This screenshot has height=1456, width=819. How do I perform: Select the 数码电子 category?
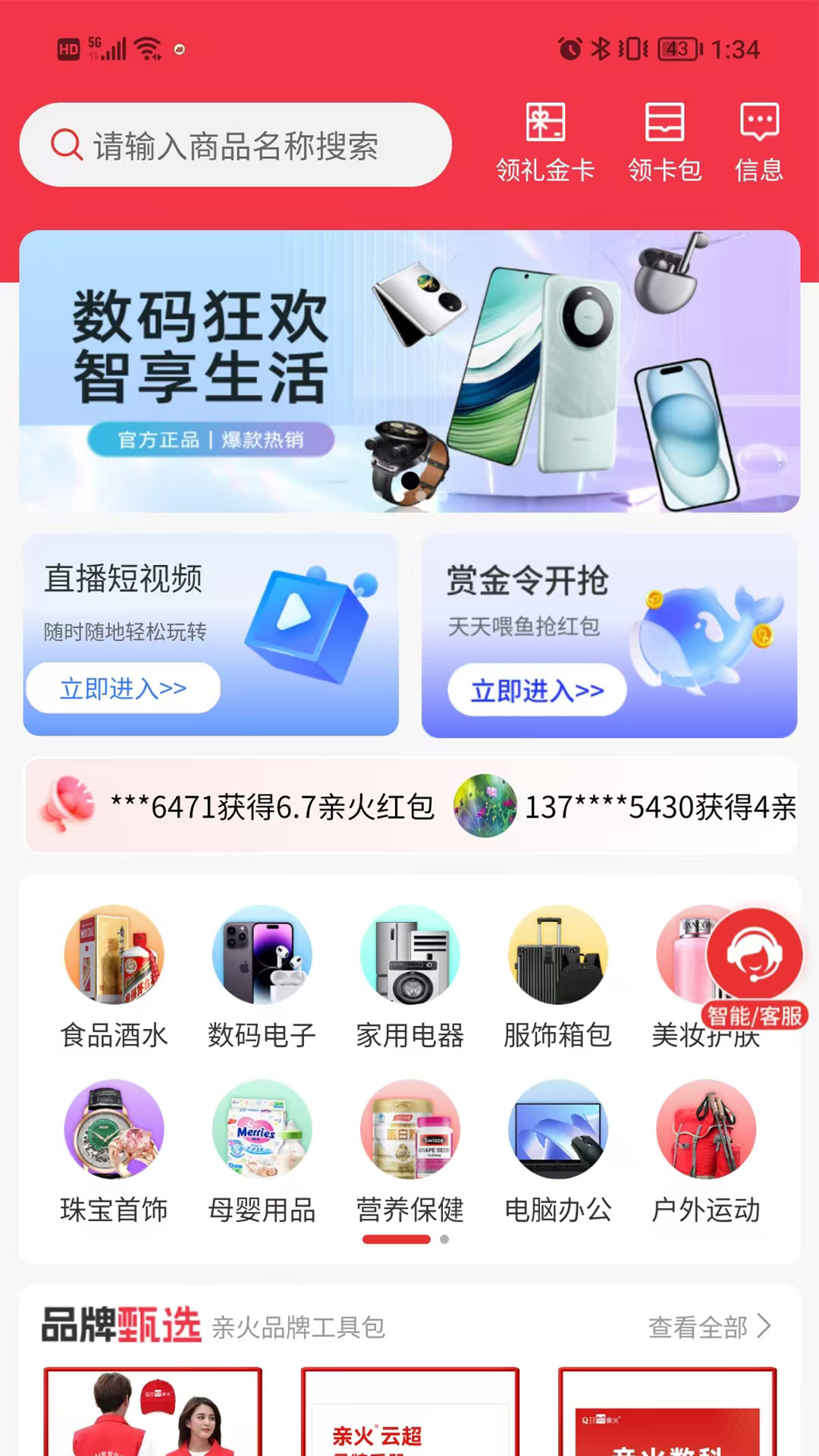(262, 974)
